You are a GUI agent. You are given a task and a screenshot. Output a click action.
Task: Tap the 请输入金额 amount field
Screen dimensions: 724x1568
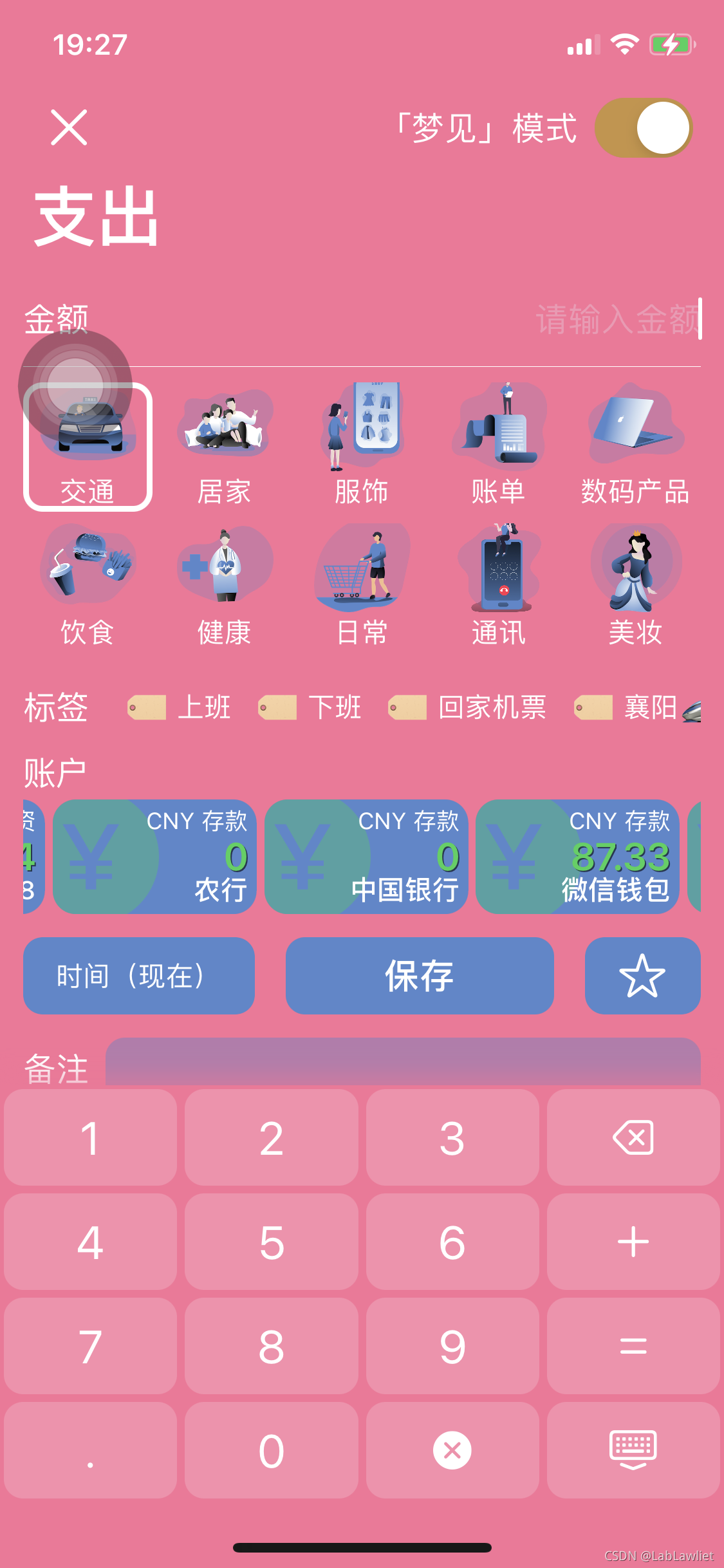point(611,317)
